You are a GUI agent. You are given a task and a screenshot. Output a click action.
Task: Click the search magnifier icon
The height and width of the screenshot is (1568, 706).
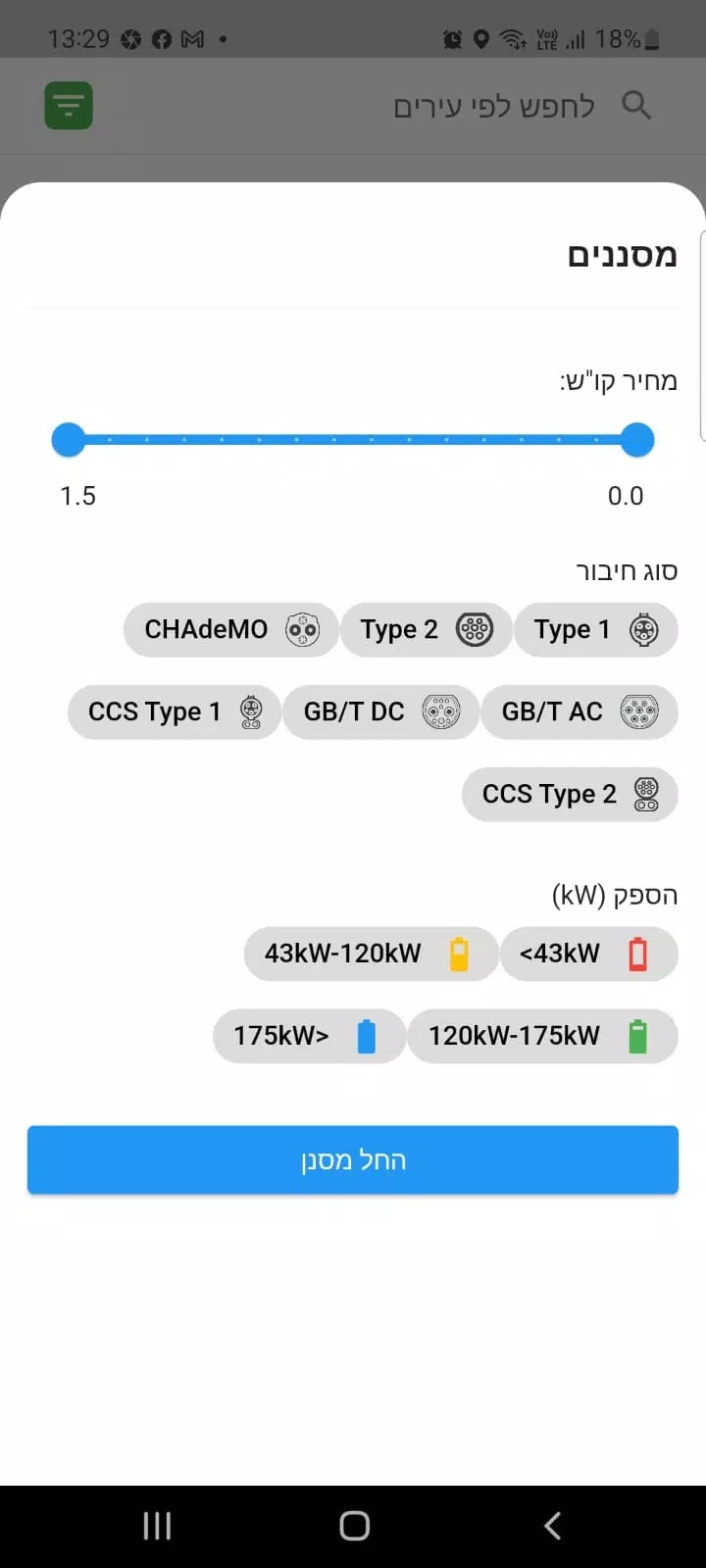[x=636, y=105]
